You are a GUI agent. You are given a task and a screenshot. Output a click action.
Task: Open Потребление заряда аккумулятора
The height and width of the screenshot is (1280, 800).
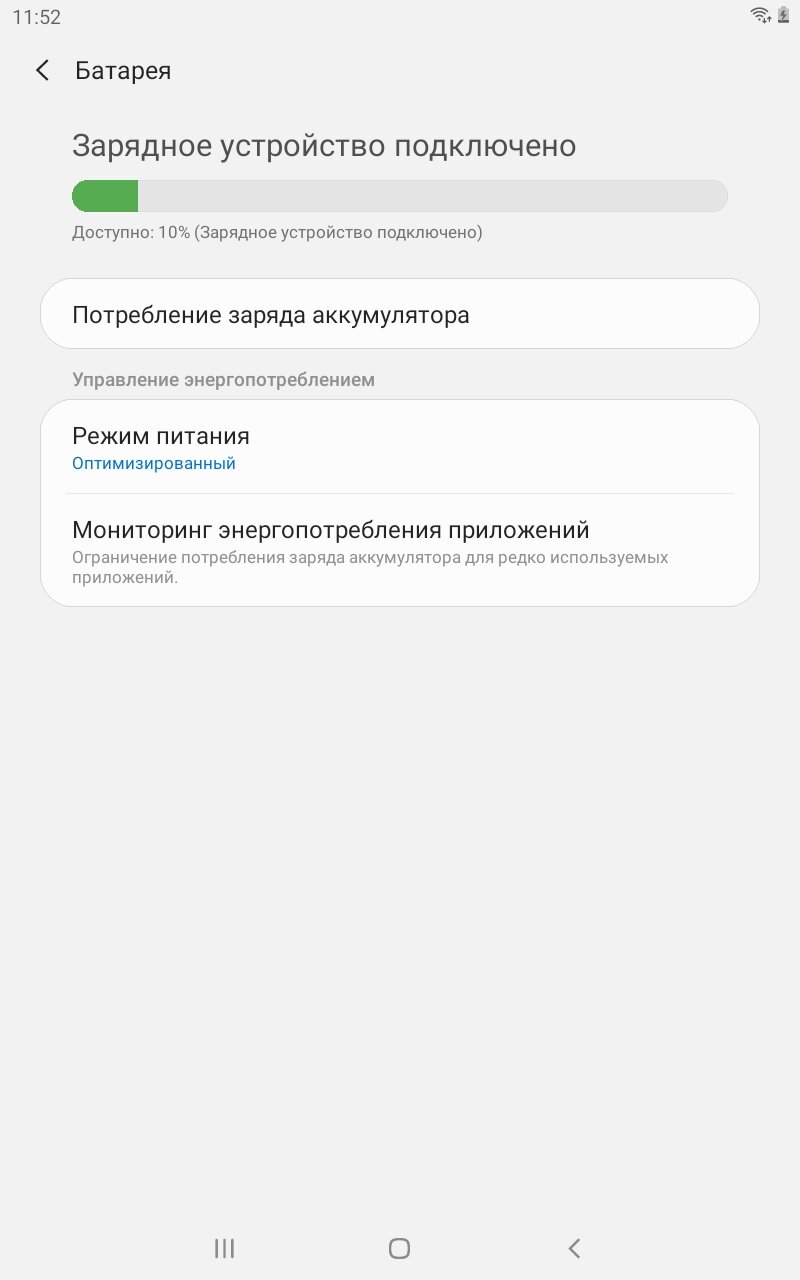pos(400,314)
